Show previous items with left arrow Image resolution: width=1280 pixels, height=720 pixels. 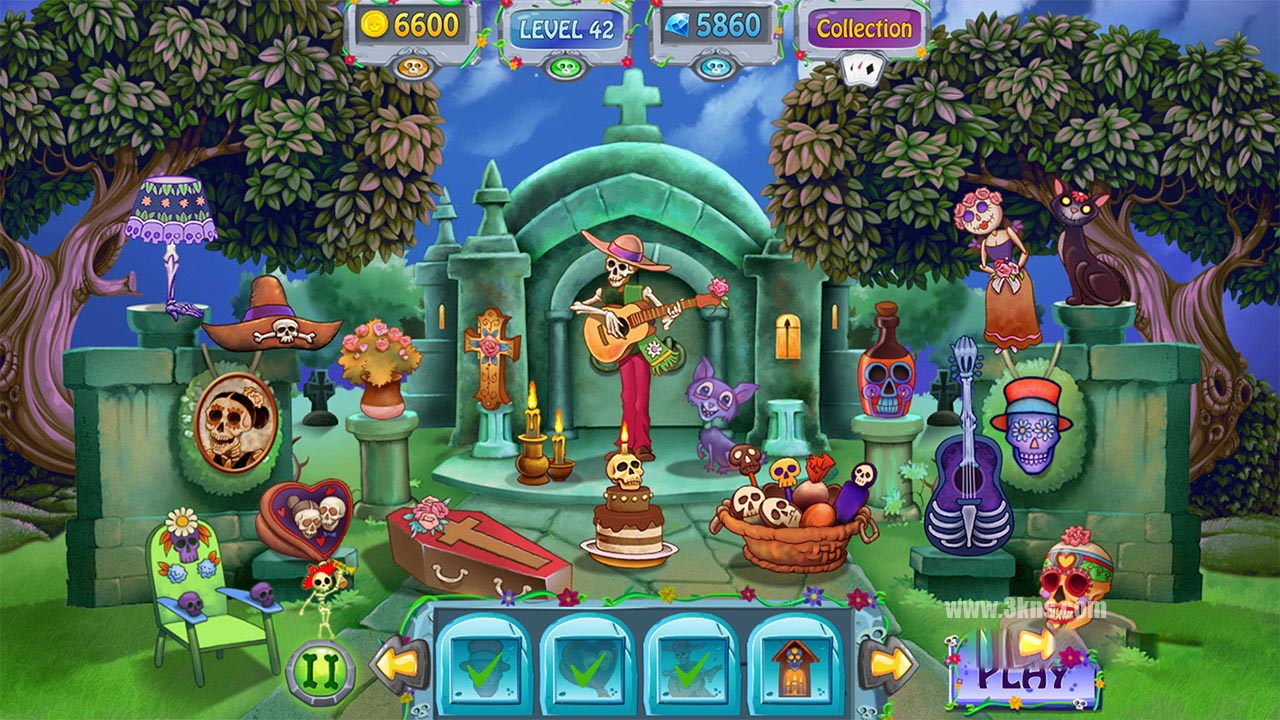[399, 664]
